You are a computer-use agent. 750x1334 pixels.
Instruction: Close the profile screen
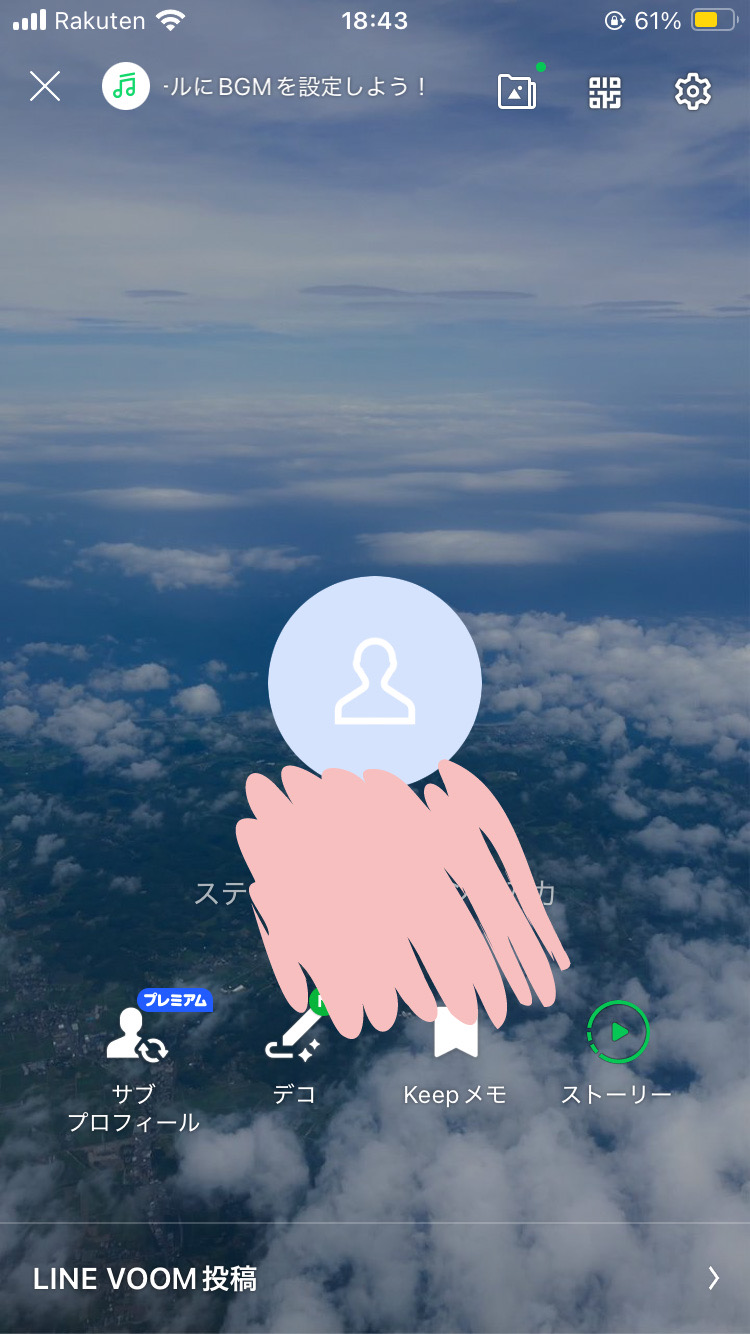tap(45, 87)
